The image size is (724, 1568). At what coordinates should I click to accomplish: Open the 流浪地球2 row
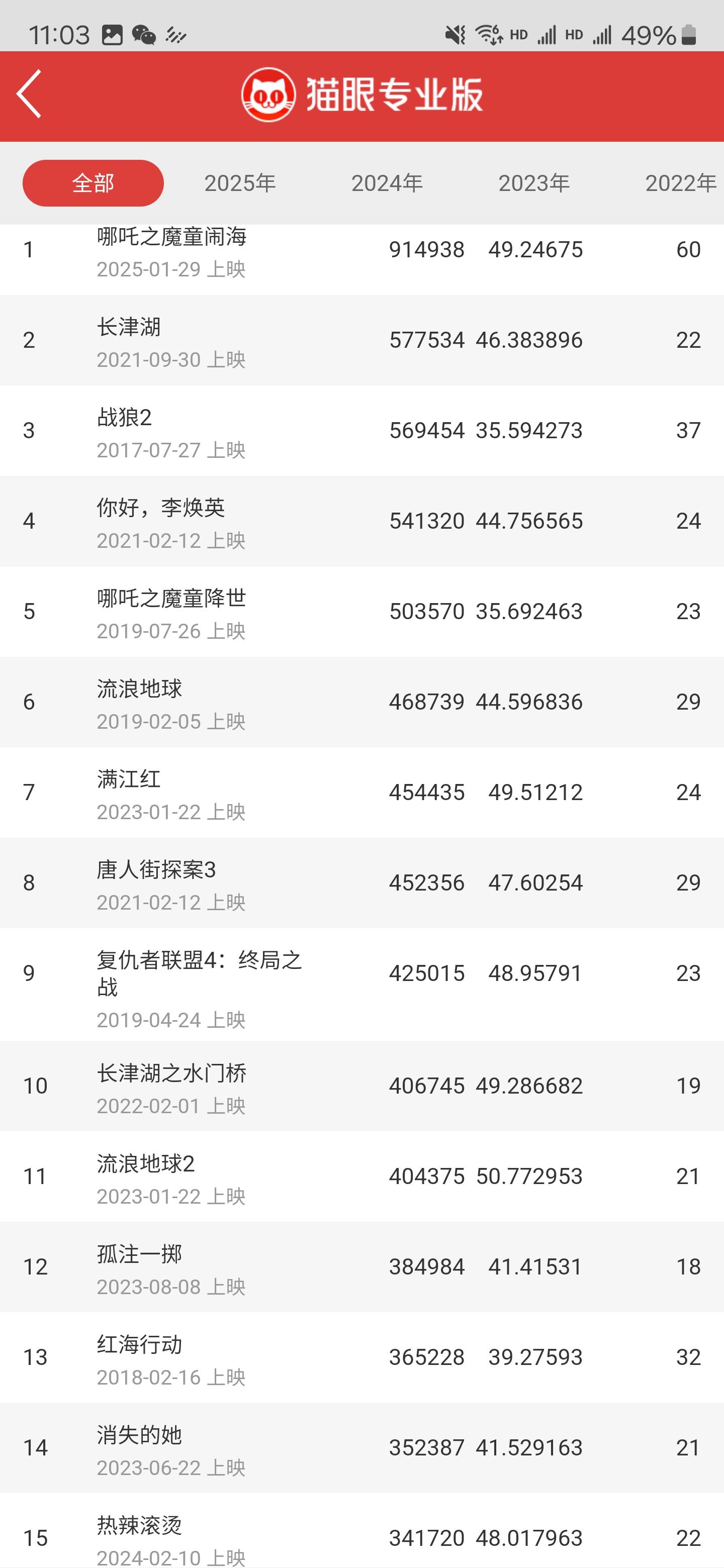(361, 1177)
